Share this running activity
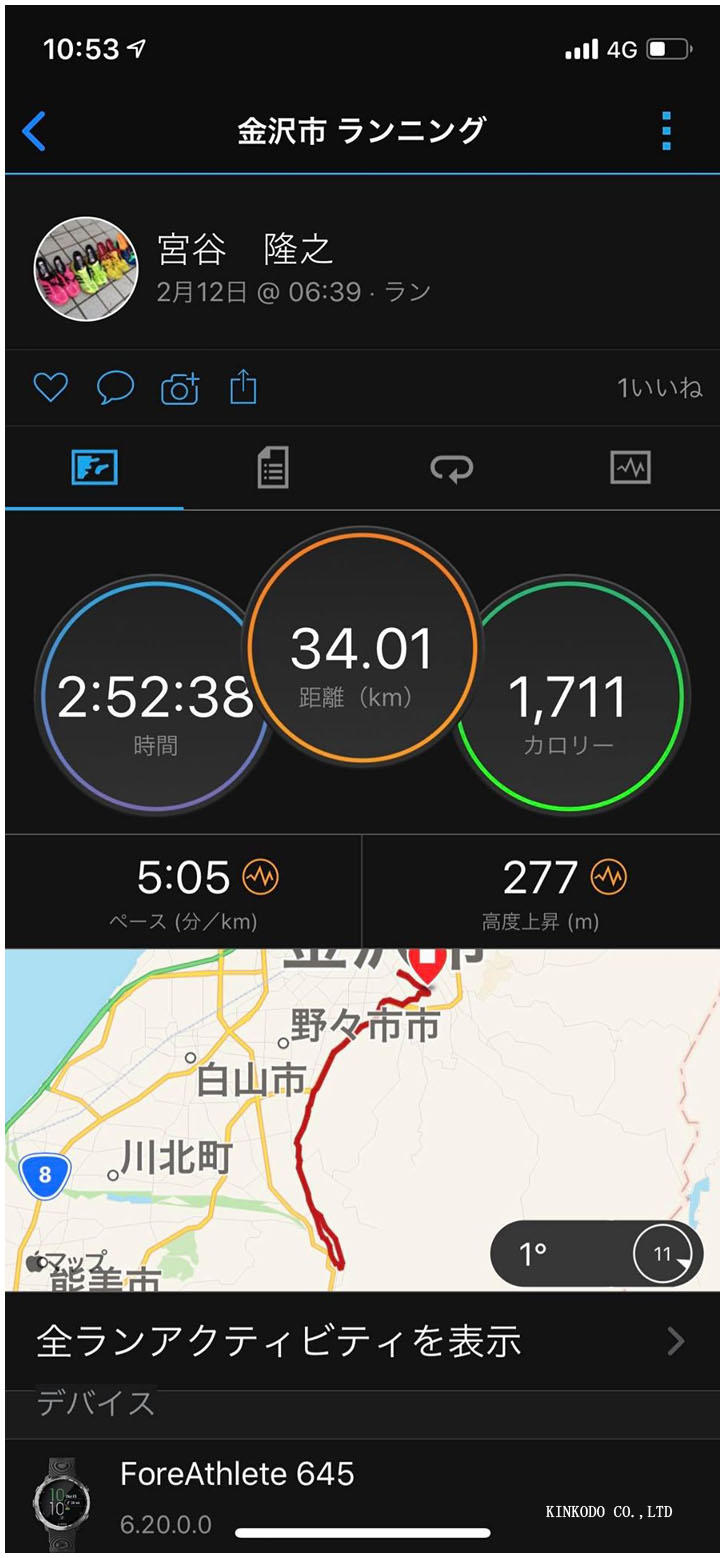This screenshot has width=725, height=1558. pos(243,387)
